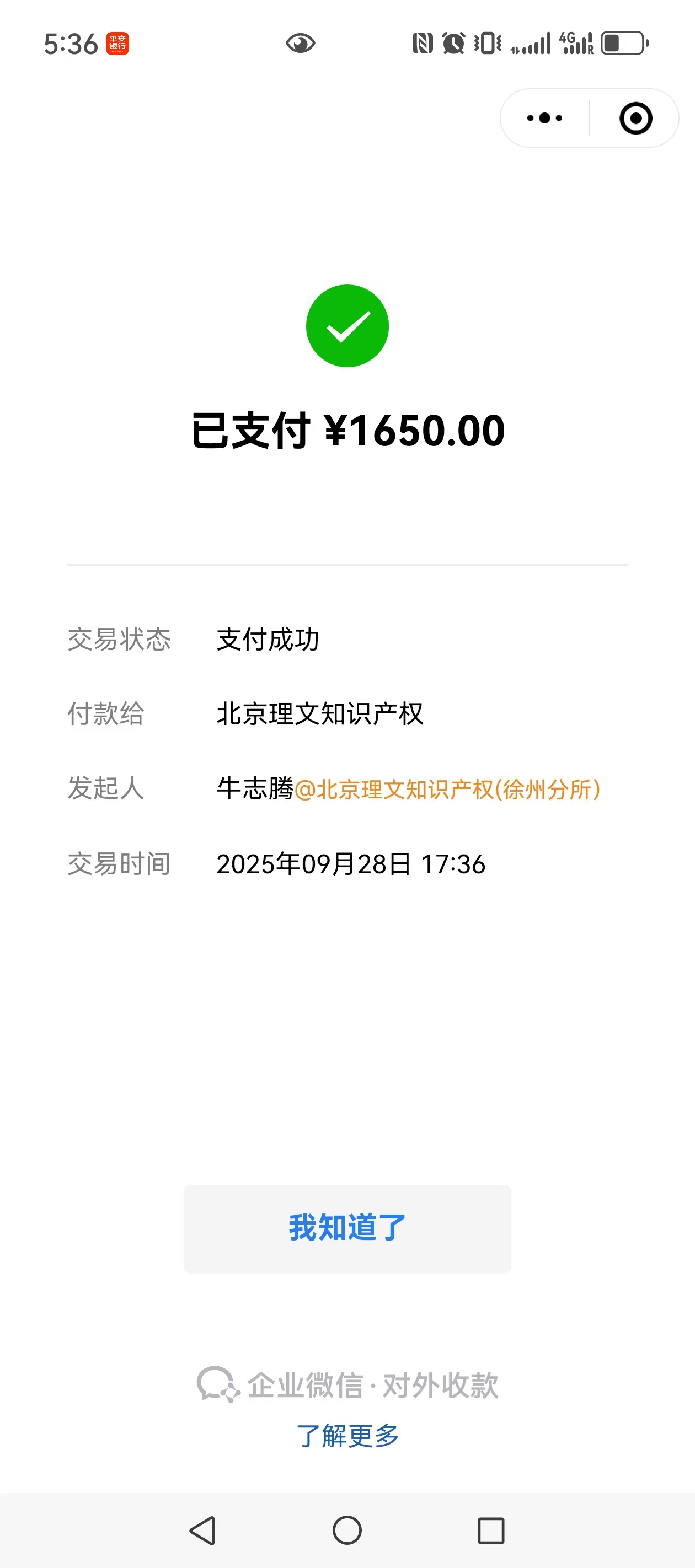Open the mini program more-options menu
The width and height of the screenshot is (695, 1568).
(x=544, y=118)
